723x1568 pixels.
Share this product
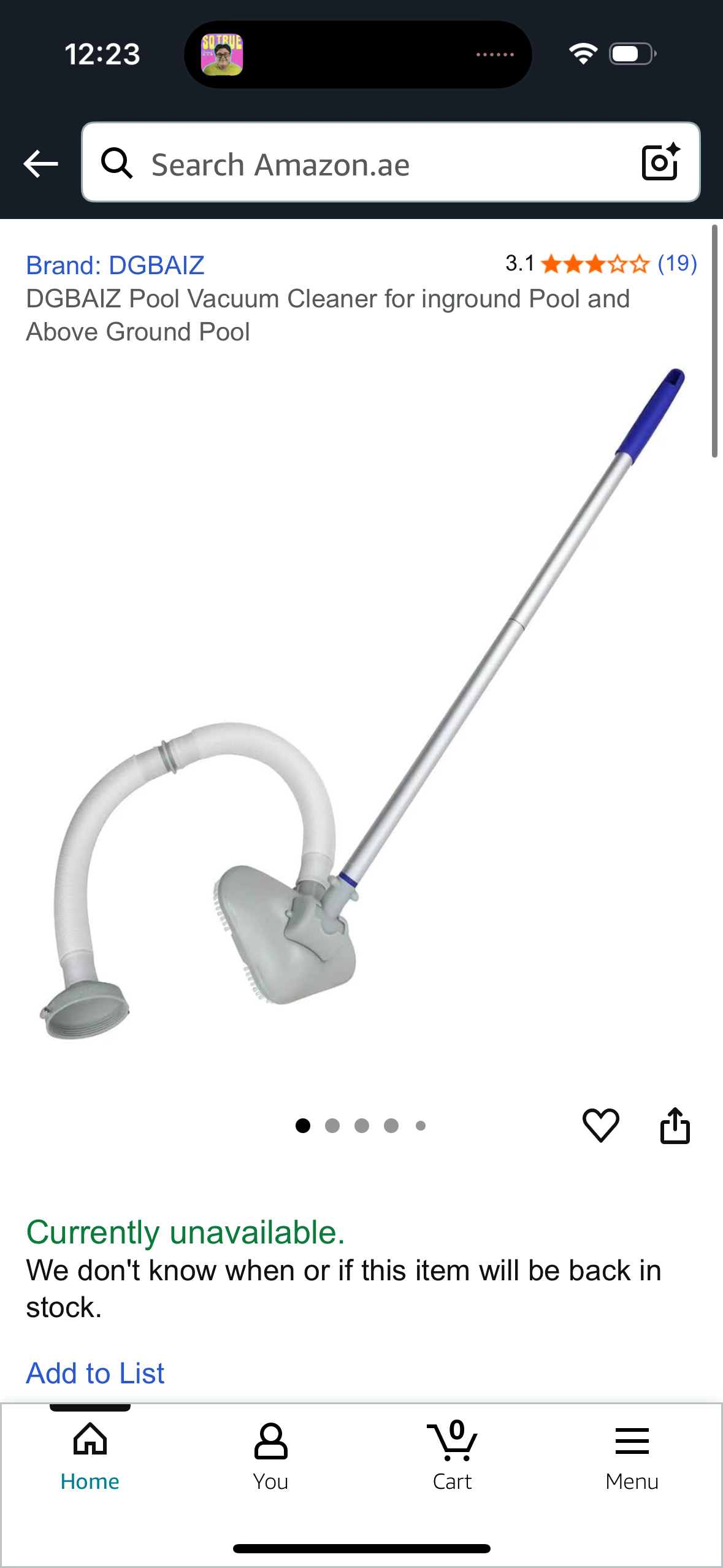tap(675, 1125)
